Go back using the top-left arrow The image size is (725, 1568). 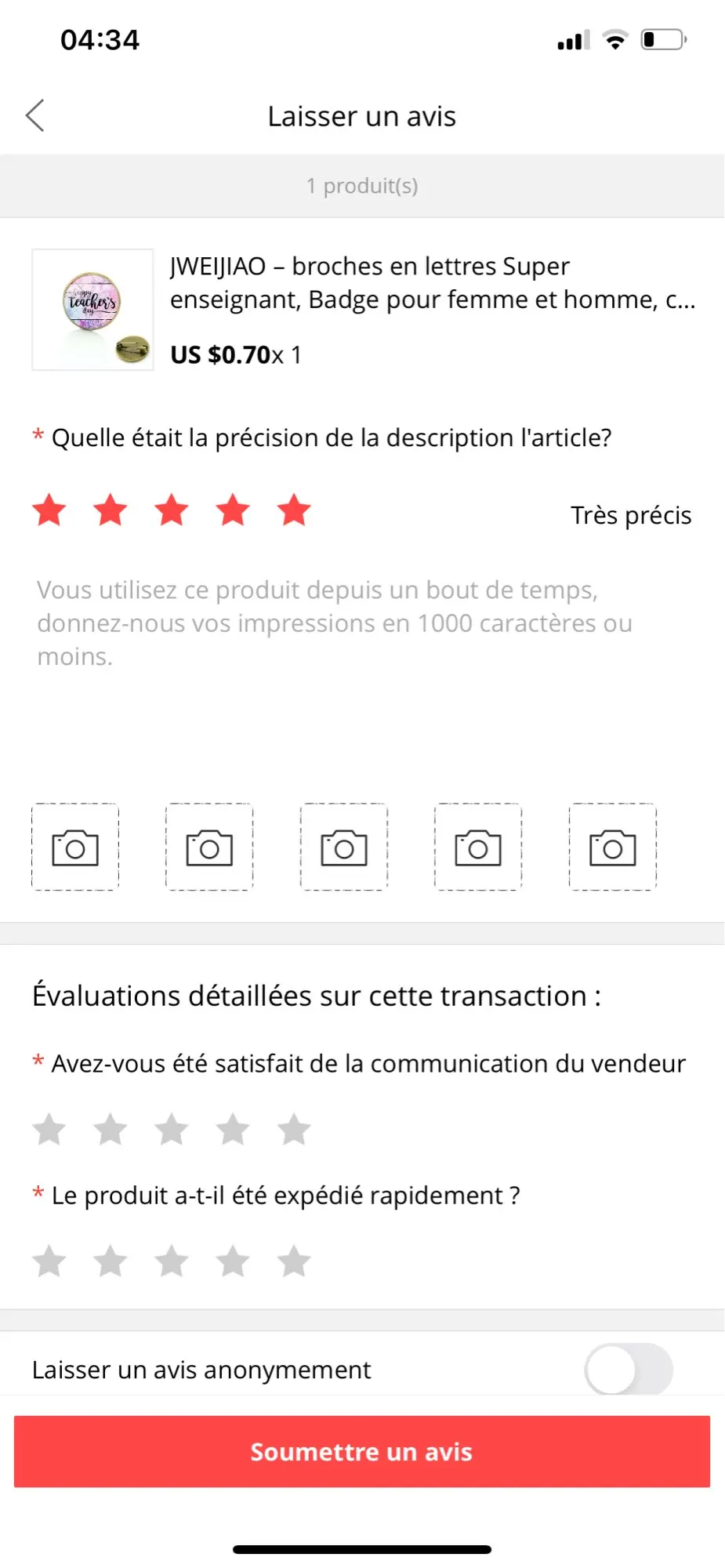point(35,116)
